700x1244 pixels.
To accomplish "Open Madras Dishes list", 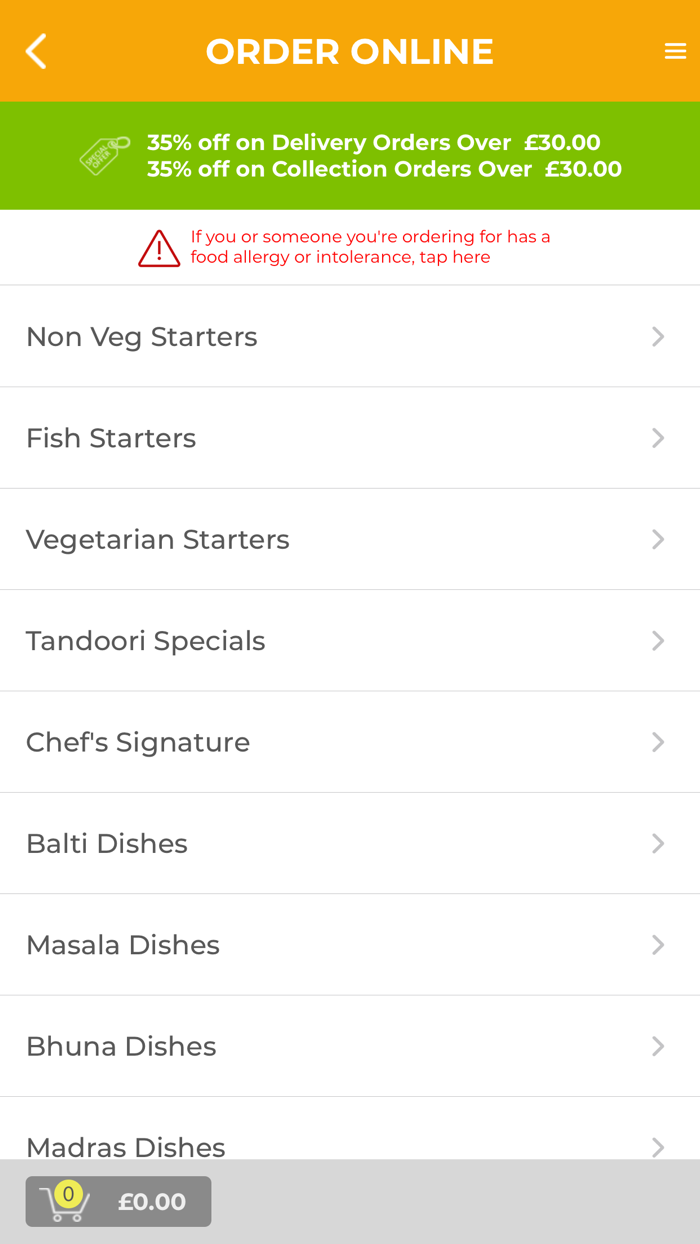I will click(x=349, y=1140).
